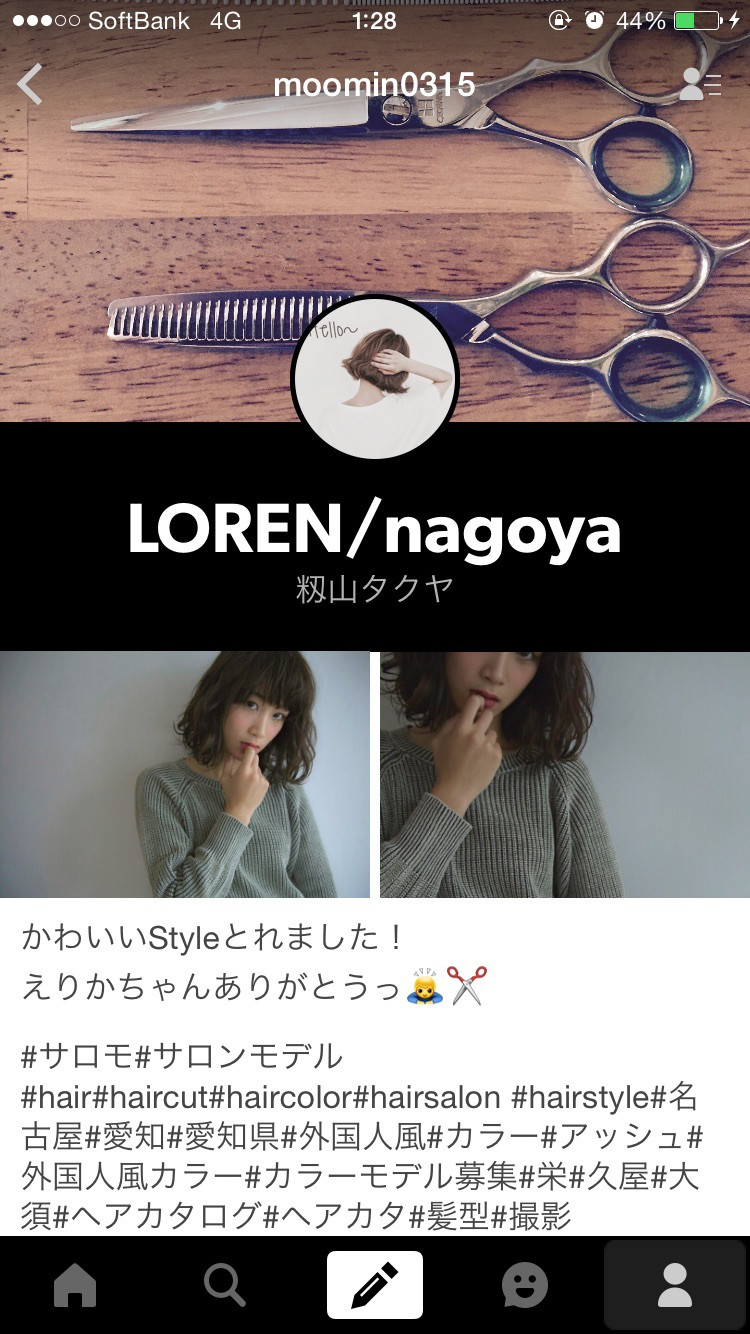Open the second close-up post photo

[565, 774]
